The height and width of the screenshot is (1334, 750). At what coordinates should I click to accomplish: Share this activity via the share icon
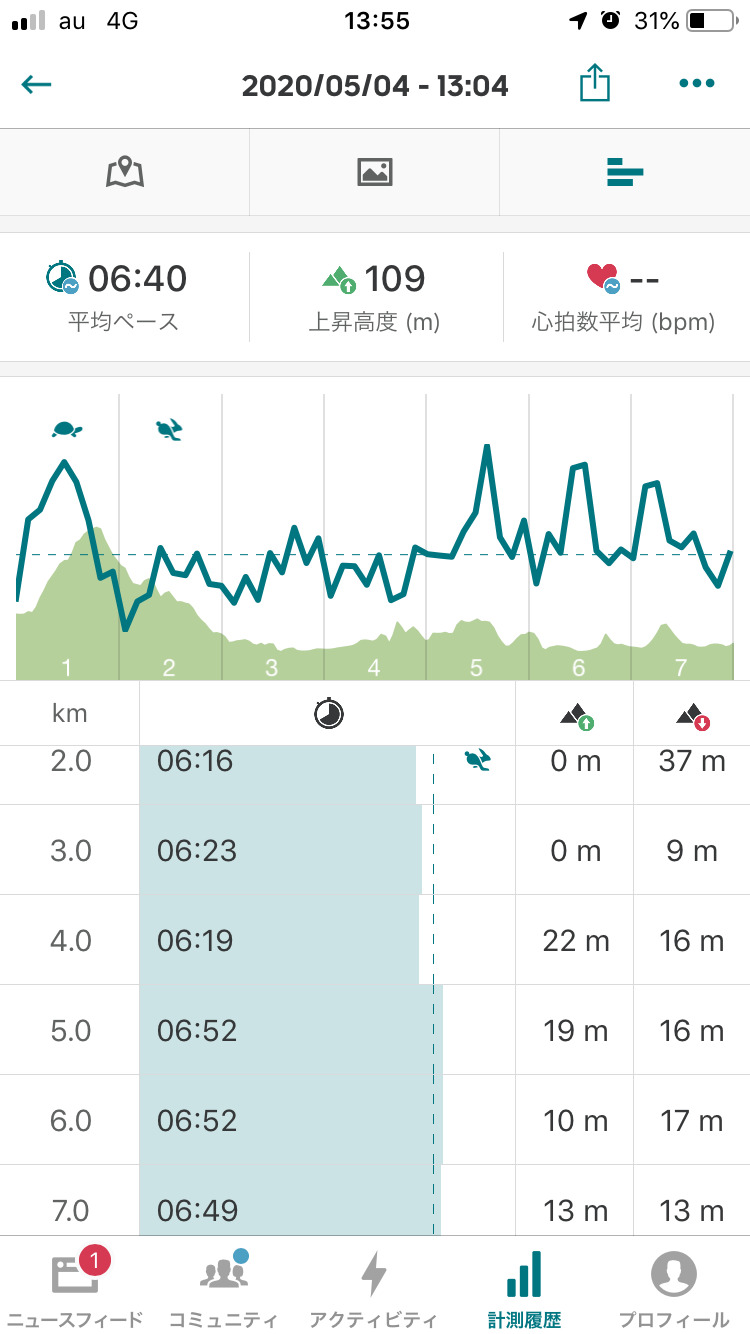(x=594, y=83)
